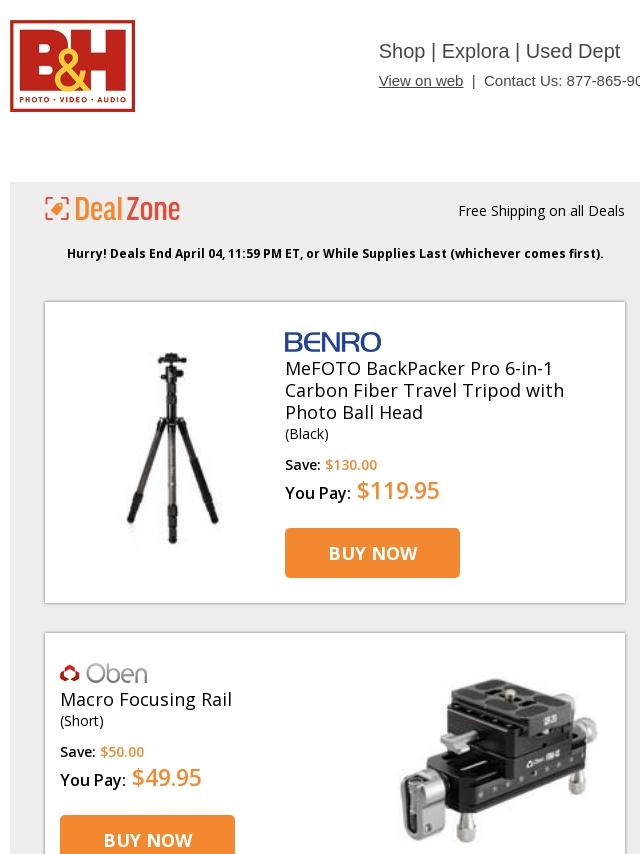Open the Macro Focusing Rail title link
The image size is (640, 854).
pyautogui.click(x=146, y=699)
